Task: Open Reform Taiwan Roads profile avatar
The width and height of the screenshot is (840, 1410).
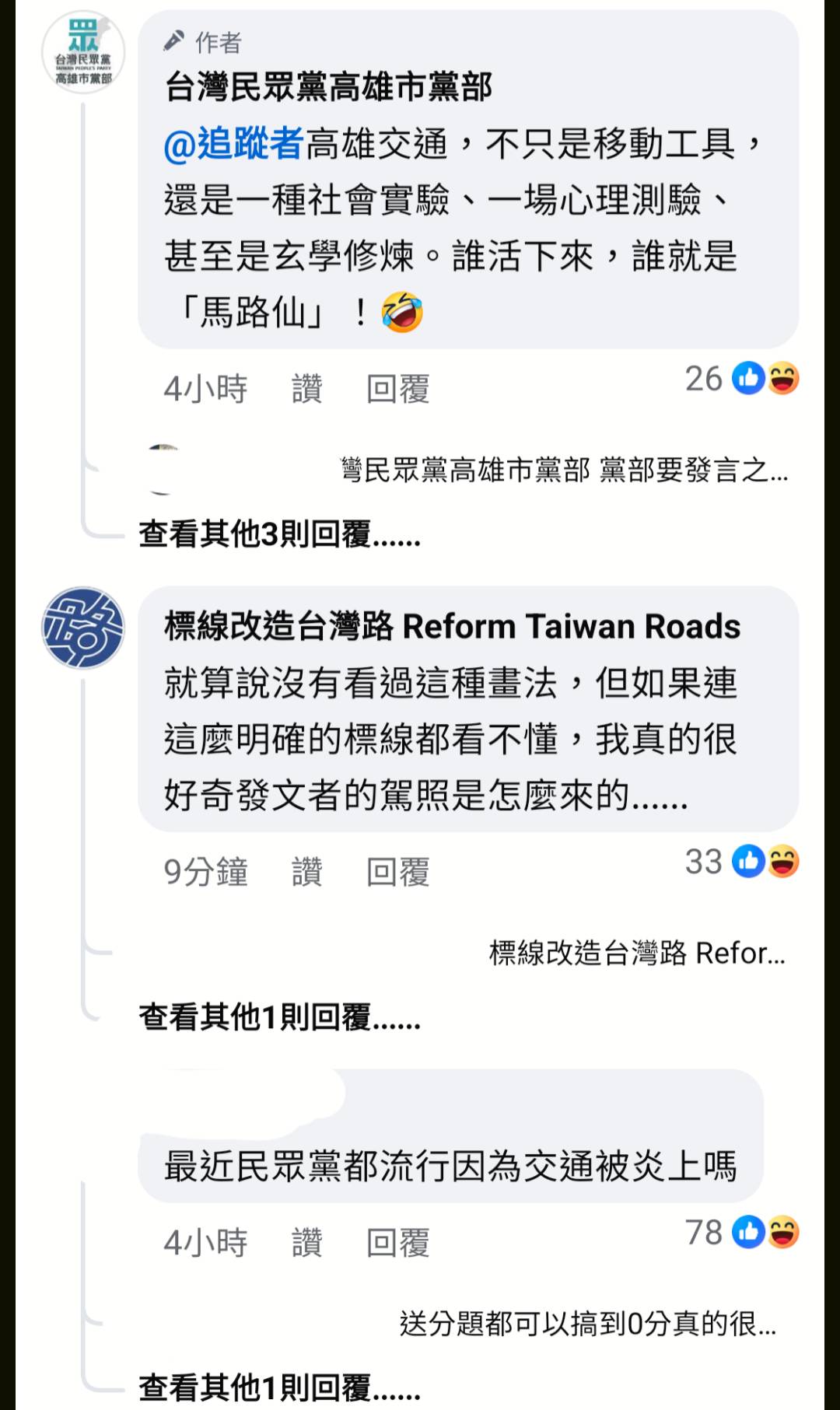Action: (x=82, y=628)
